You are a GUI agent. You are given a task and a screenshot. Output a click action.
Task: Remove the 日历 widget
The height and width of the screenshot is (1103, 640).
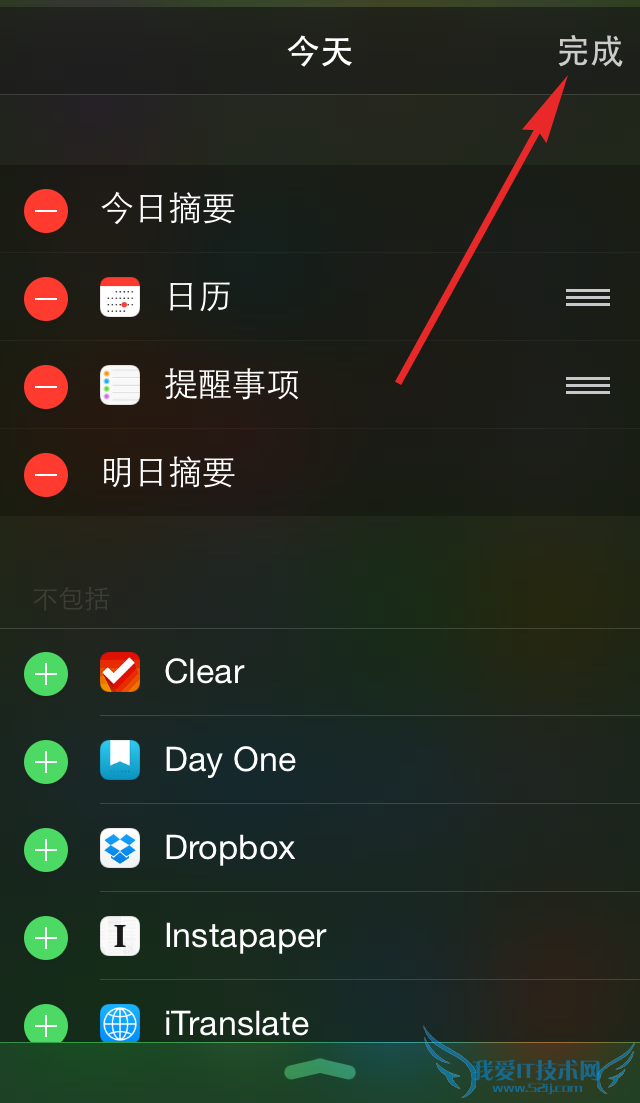46,298
